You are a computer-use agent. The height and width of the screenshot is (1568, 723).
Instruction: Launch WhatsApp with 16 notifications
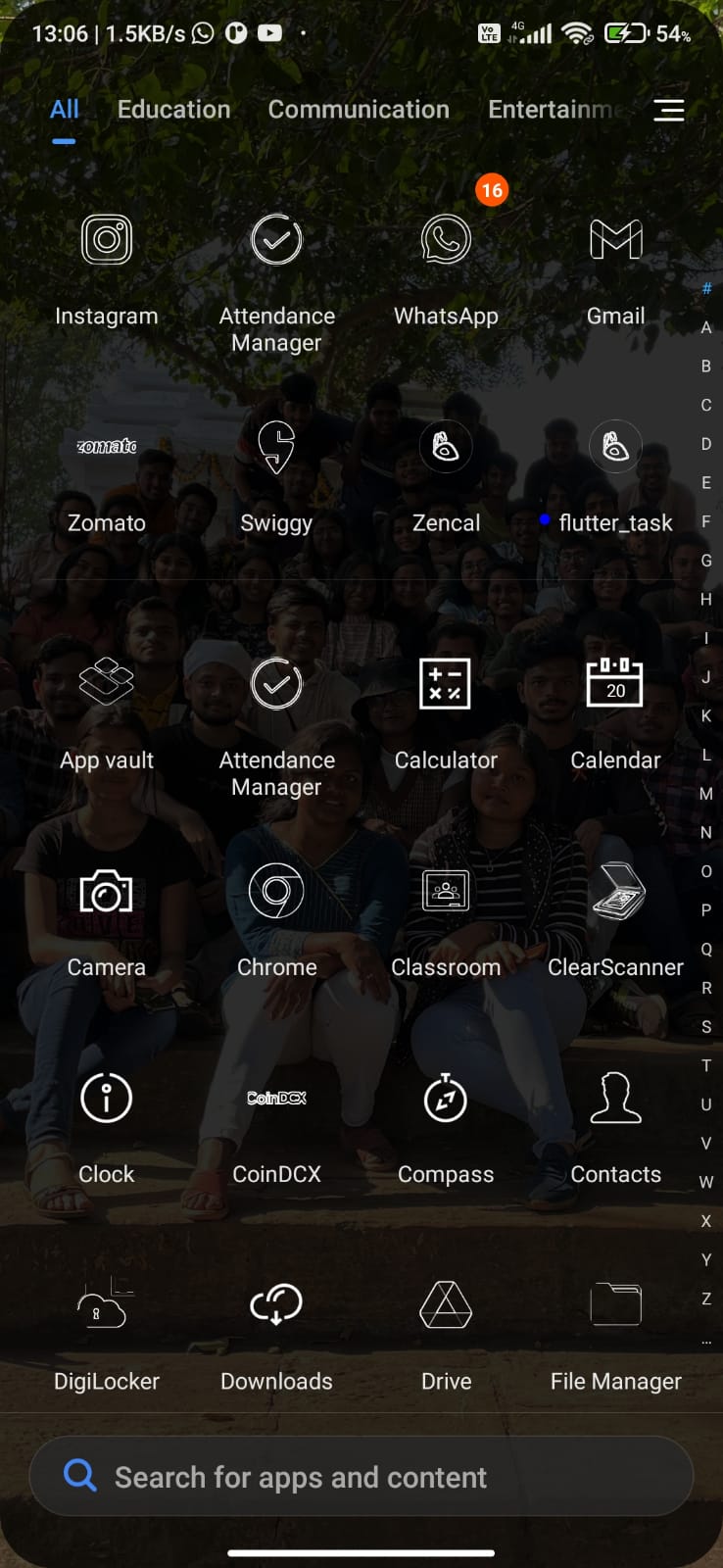tap(446, 240)
